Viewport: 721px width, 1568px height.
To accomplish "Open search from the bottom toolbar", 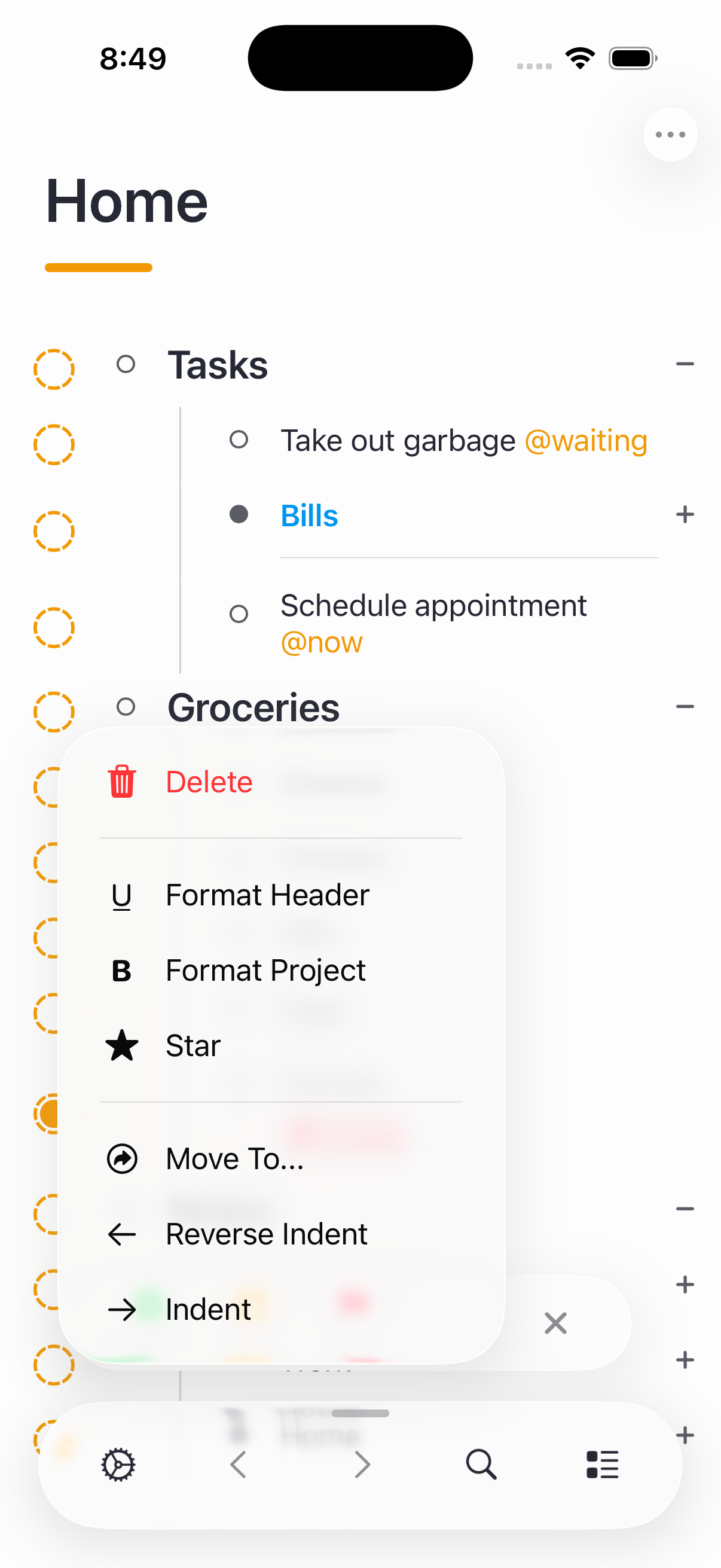I will (x=481, y=1465).
